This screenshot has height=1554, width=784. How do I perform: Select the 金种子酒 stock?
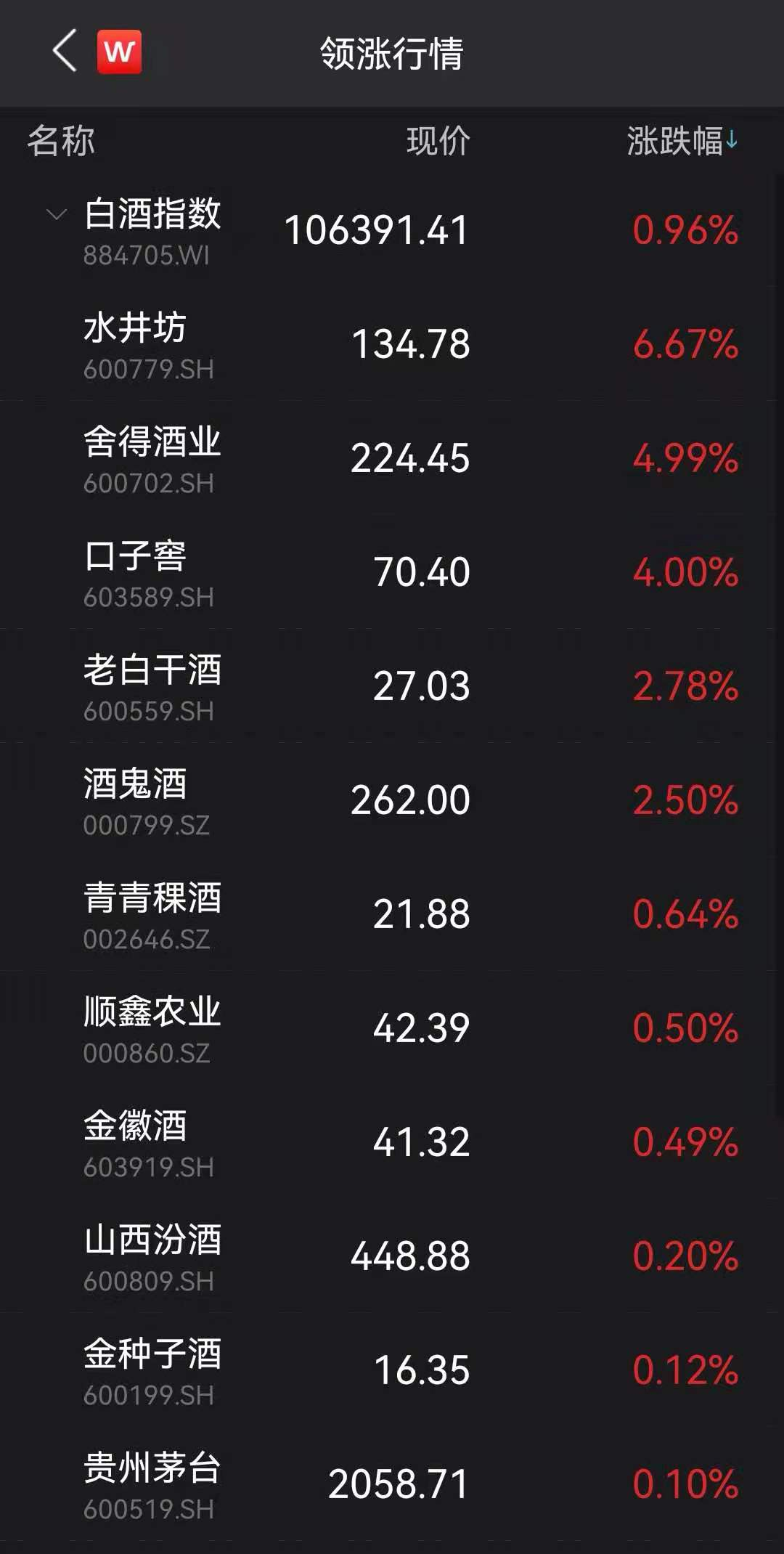point(392,1370)
